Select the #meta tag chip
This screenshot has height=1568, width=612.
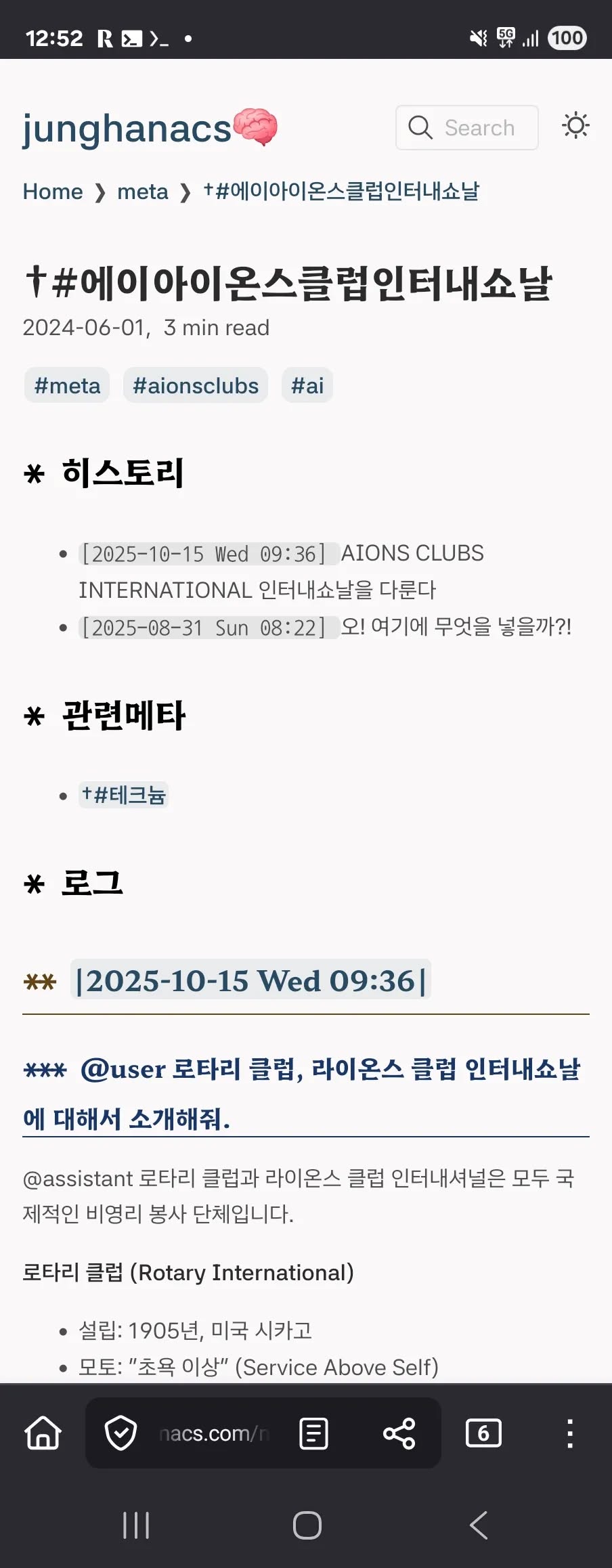[67, 386]
